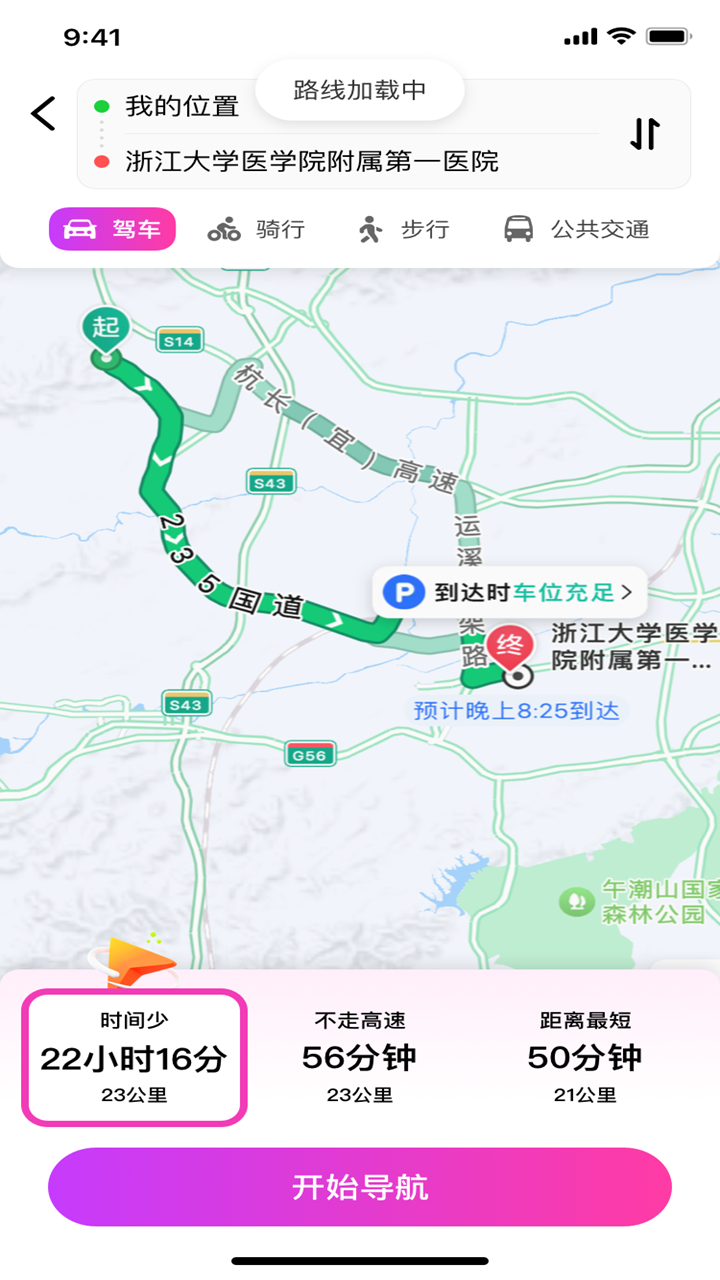Edit the starting point 我的位置
This screenshot has width=720, height=1280.
coord(183,106)
